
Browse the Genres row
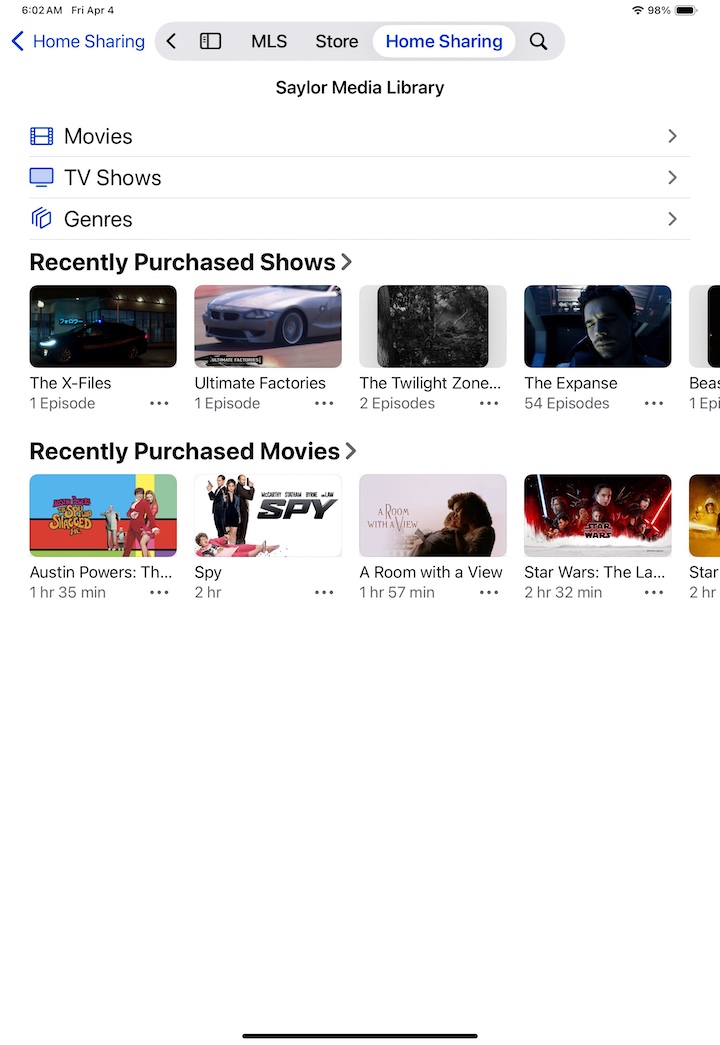[x=360, y=219]
